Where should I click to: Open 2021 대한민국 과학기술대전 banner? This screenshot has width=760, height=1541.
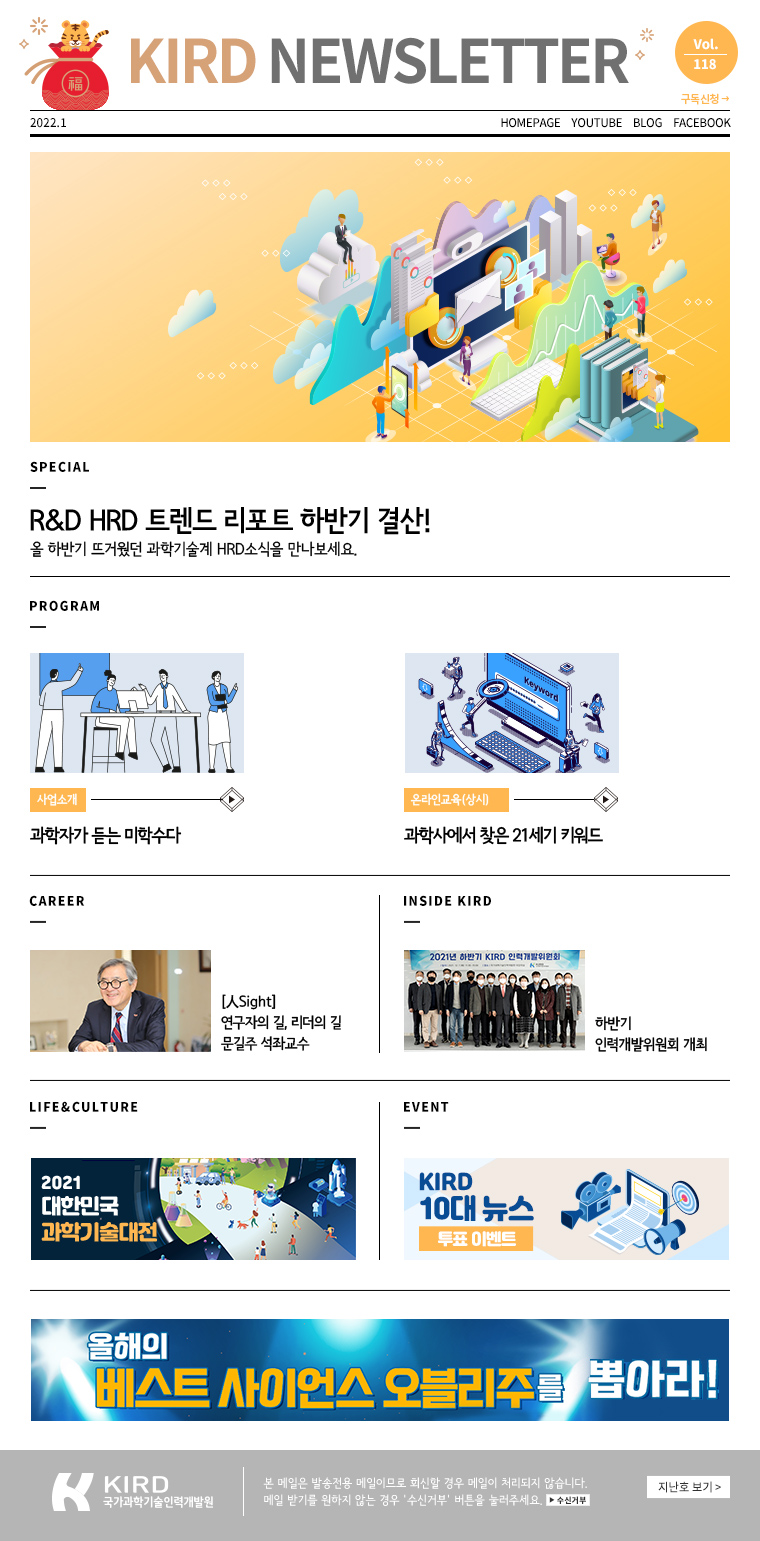pos(193,1209)
